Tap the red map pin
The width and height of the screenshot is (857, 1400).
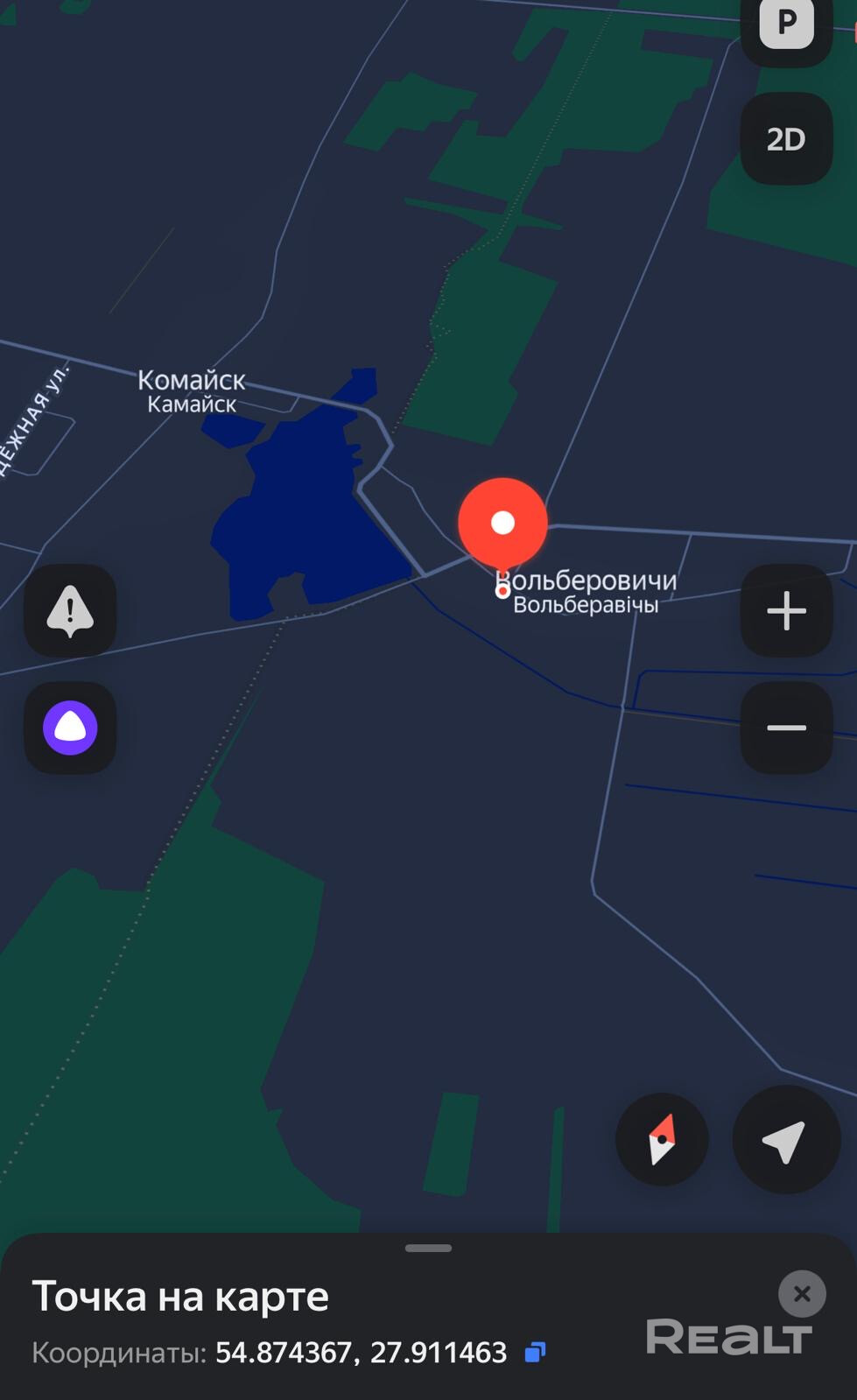point(502,524)
